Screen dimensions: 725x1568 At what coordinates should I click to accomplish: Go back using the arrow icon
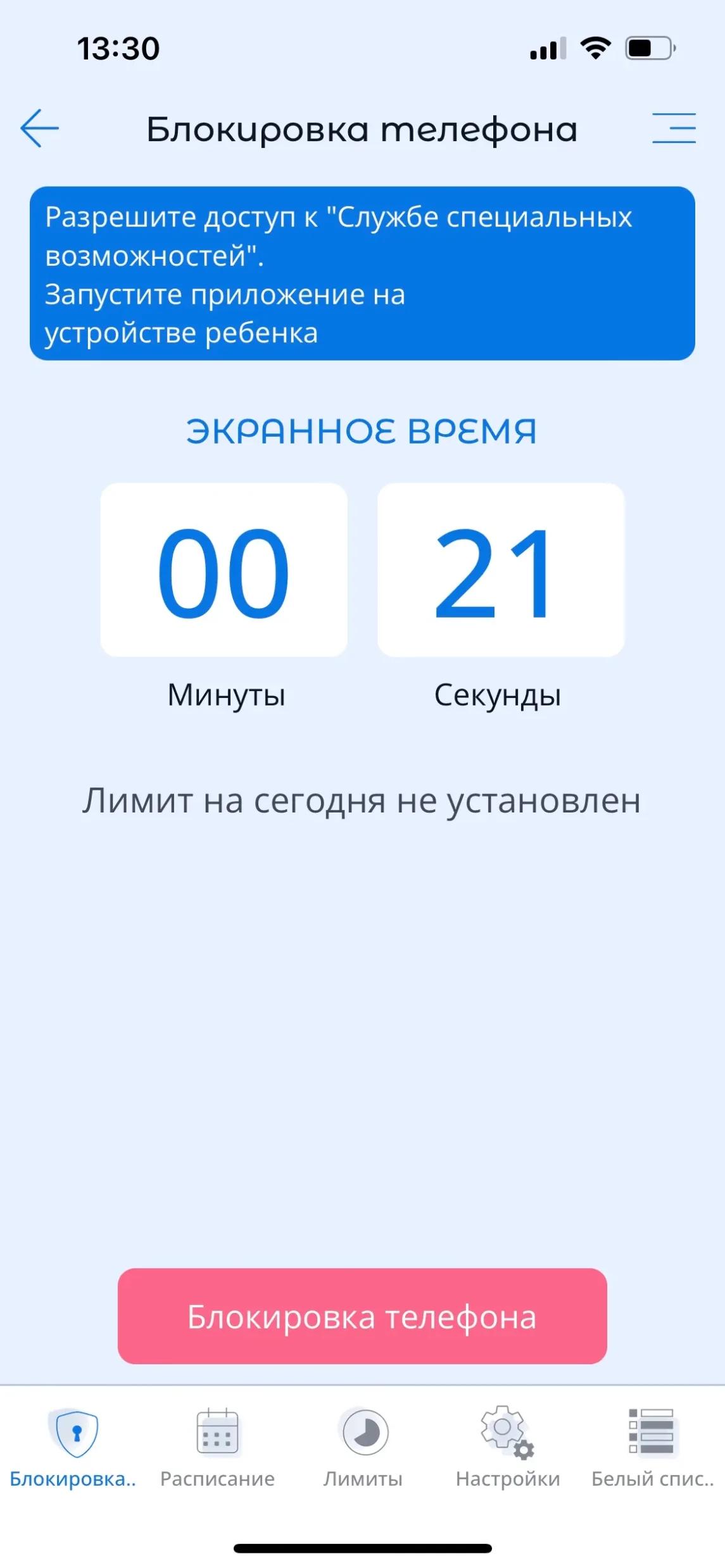pos(39,128)
